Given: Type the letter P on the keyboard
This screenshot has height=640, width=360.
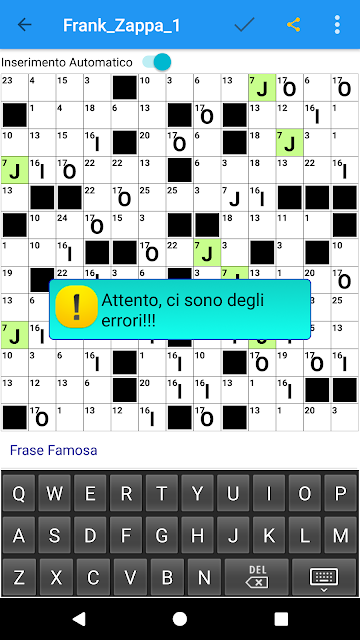Looking at the screenshot, I should tap(341, 494).
